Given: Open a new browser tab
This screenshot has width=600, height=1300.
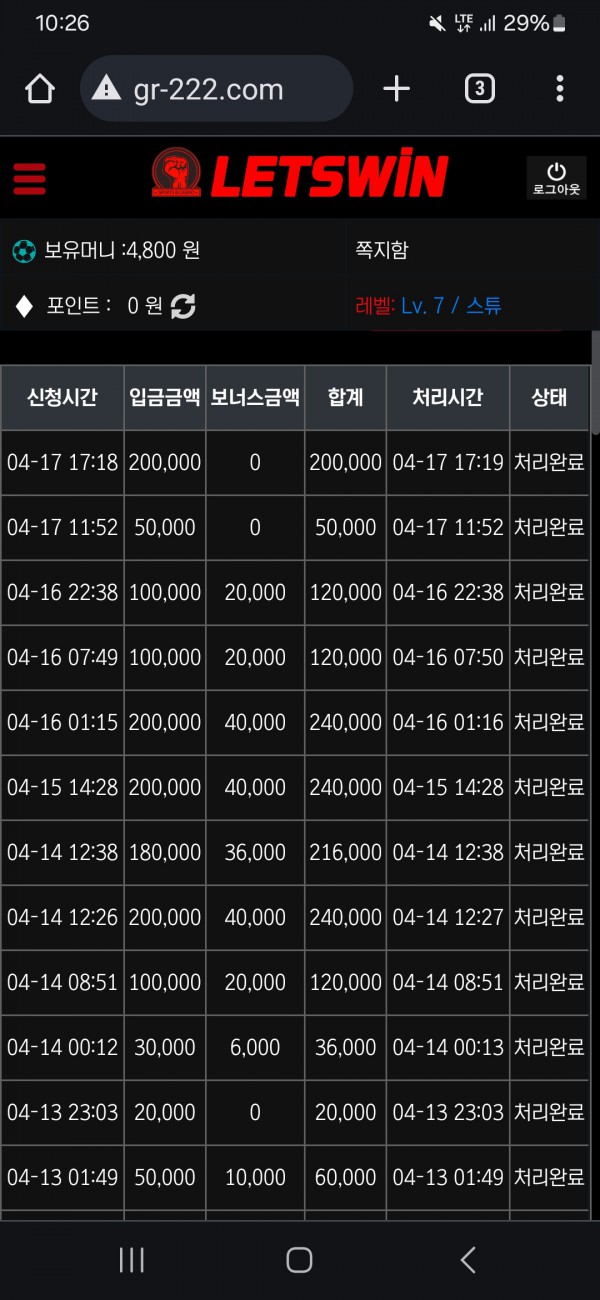Looking at the screenshot, I should coord(396,89).
